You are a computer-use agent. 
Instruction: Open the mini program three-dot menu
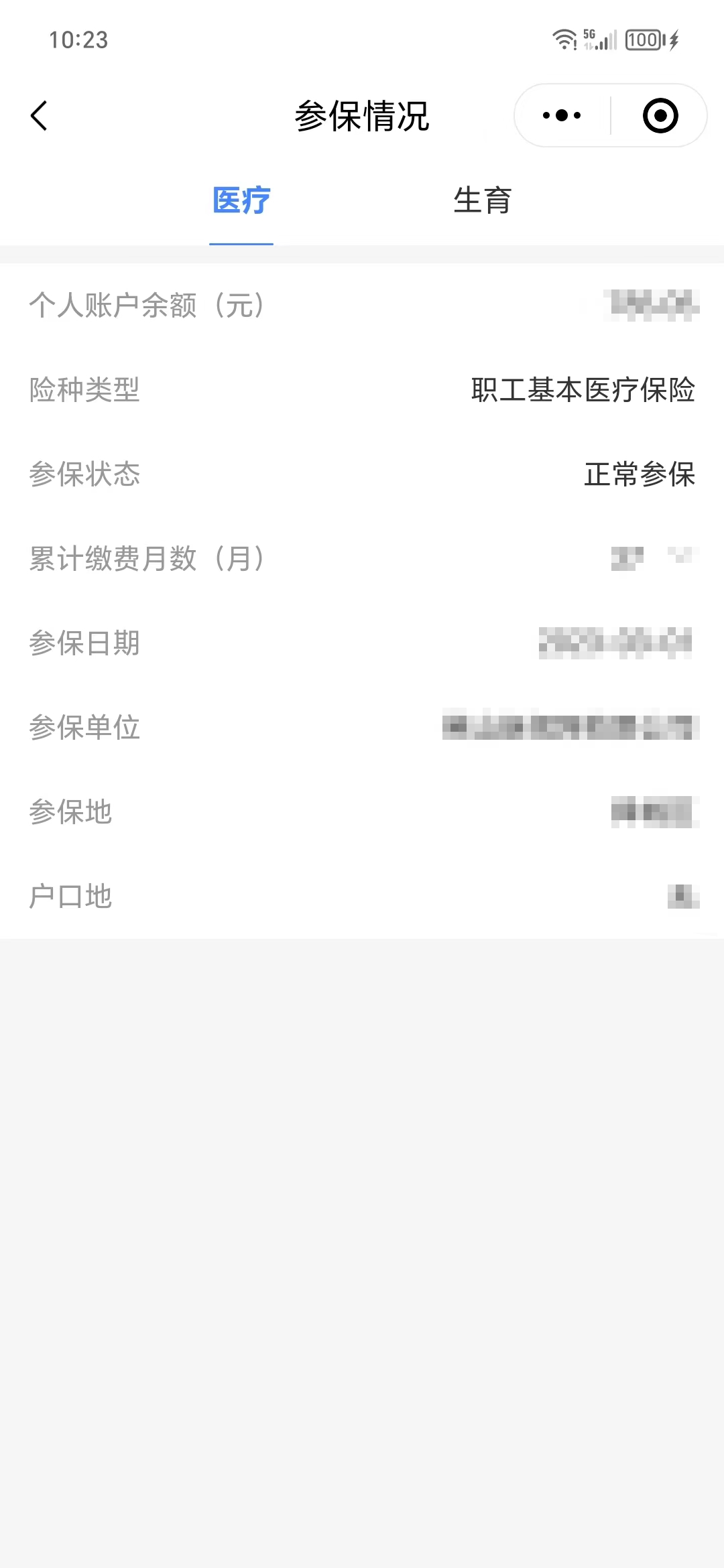pyautogui.click(x=562, y=115)
